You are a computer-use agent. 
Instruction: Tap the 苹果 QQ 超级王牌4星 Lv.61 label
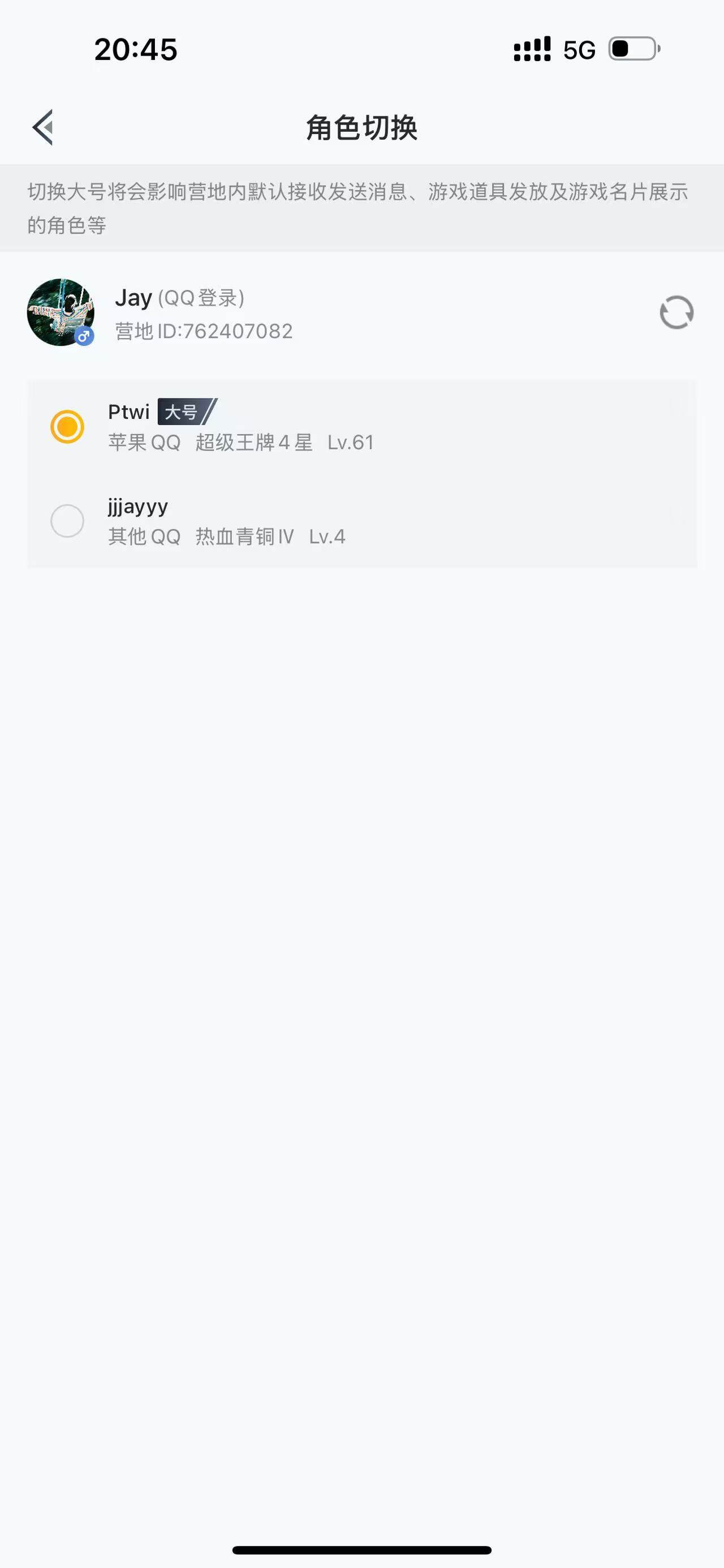241,443
